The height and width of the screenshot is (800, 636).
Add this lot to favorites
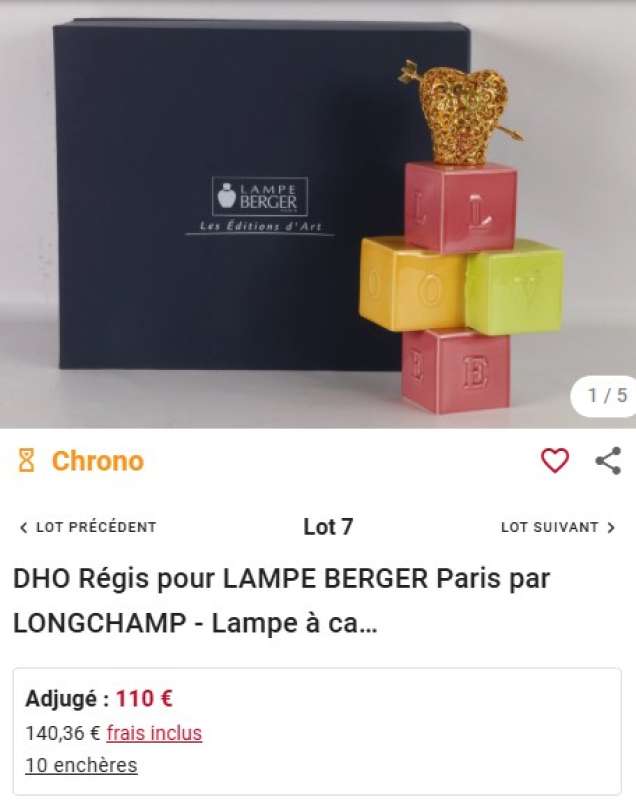click(x=554, y=460)
